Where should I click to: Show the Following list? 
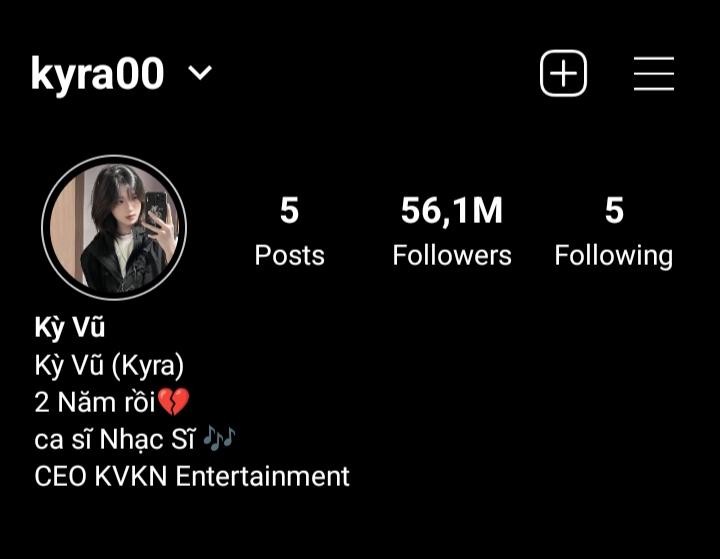(x=613, y=232)
